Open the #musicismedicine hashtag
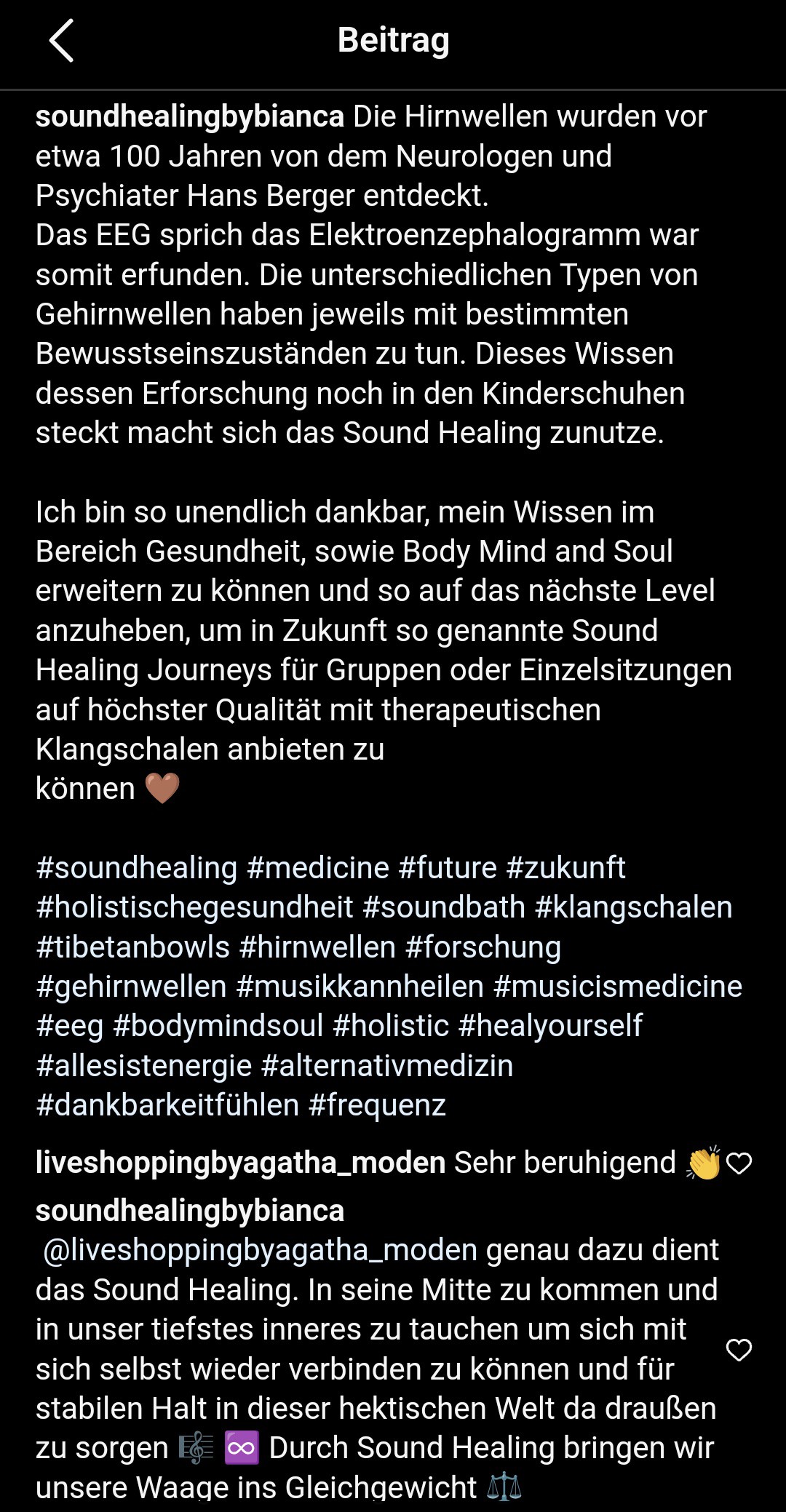Screen dimensions: 786x1512 [618, 987]
